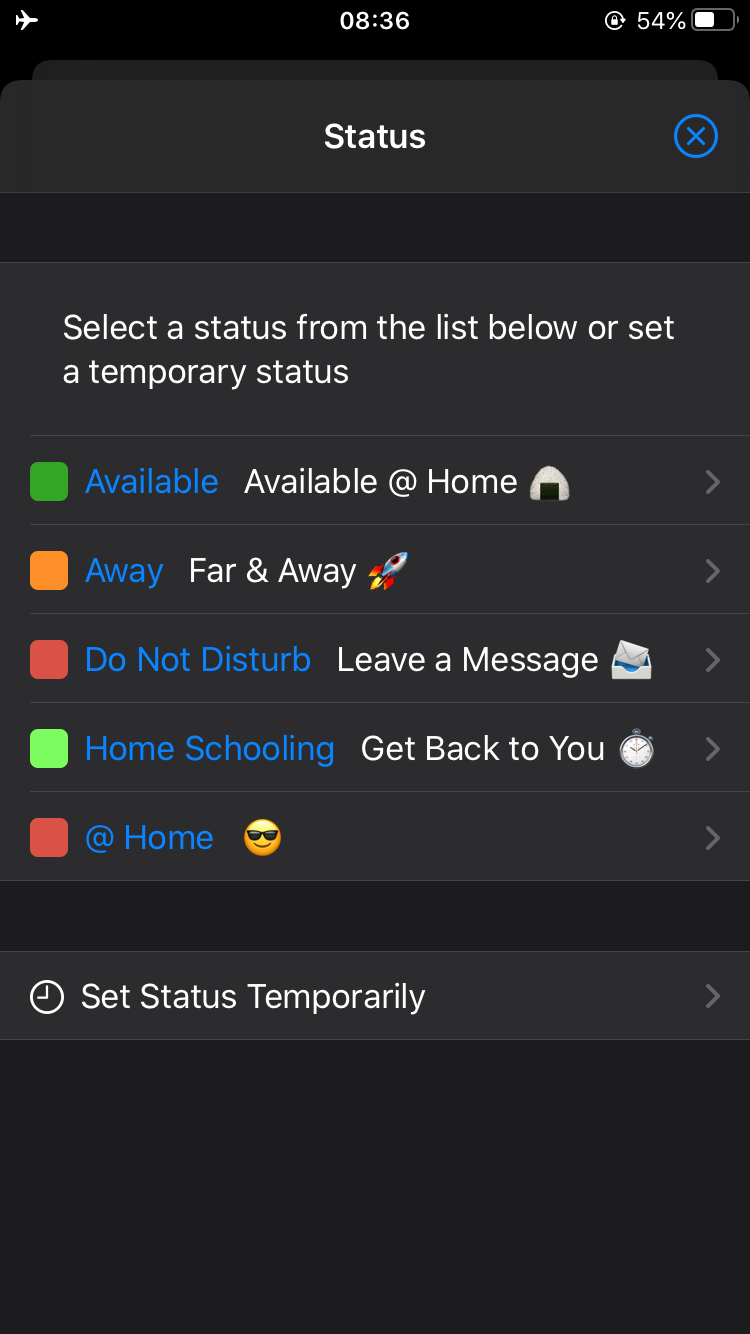Screen dimensions: 750x1334
Task: Expand the Home Schooling status row
Action: click(x=712, y=749)
